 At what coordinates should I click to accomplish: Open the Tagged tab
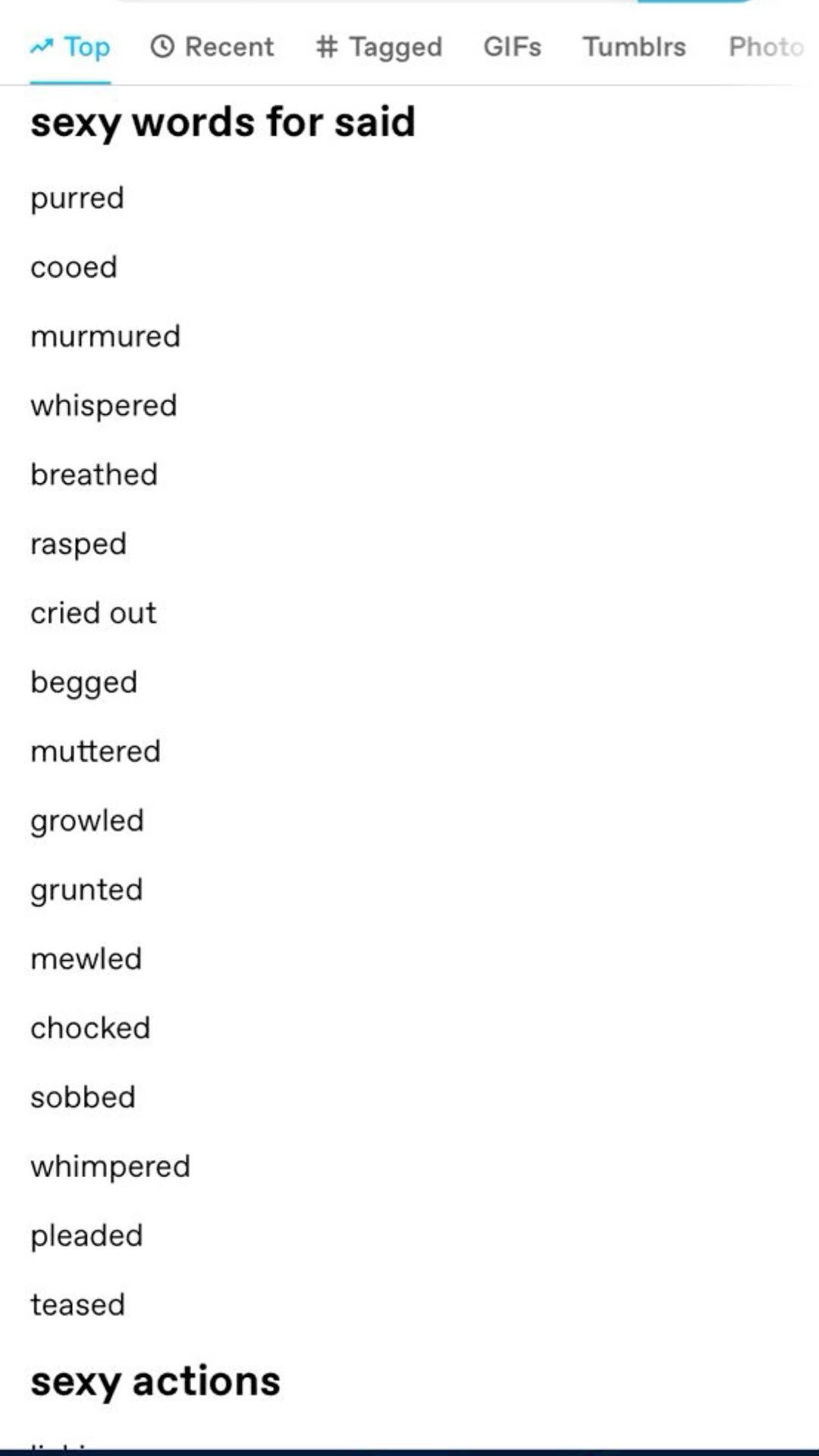tap(379, 47)
